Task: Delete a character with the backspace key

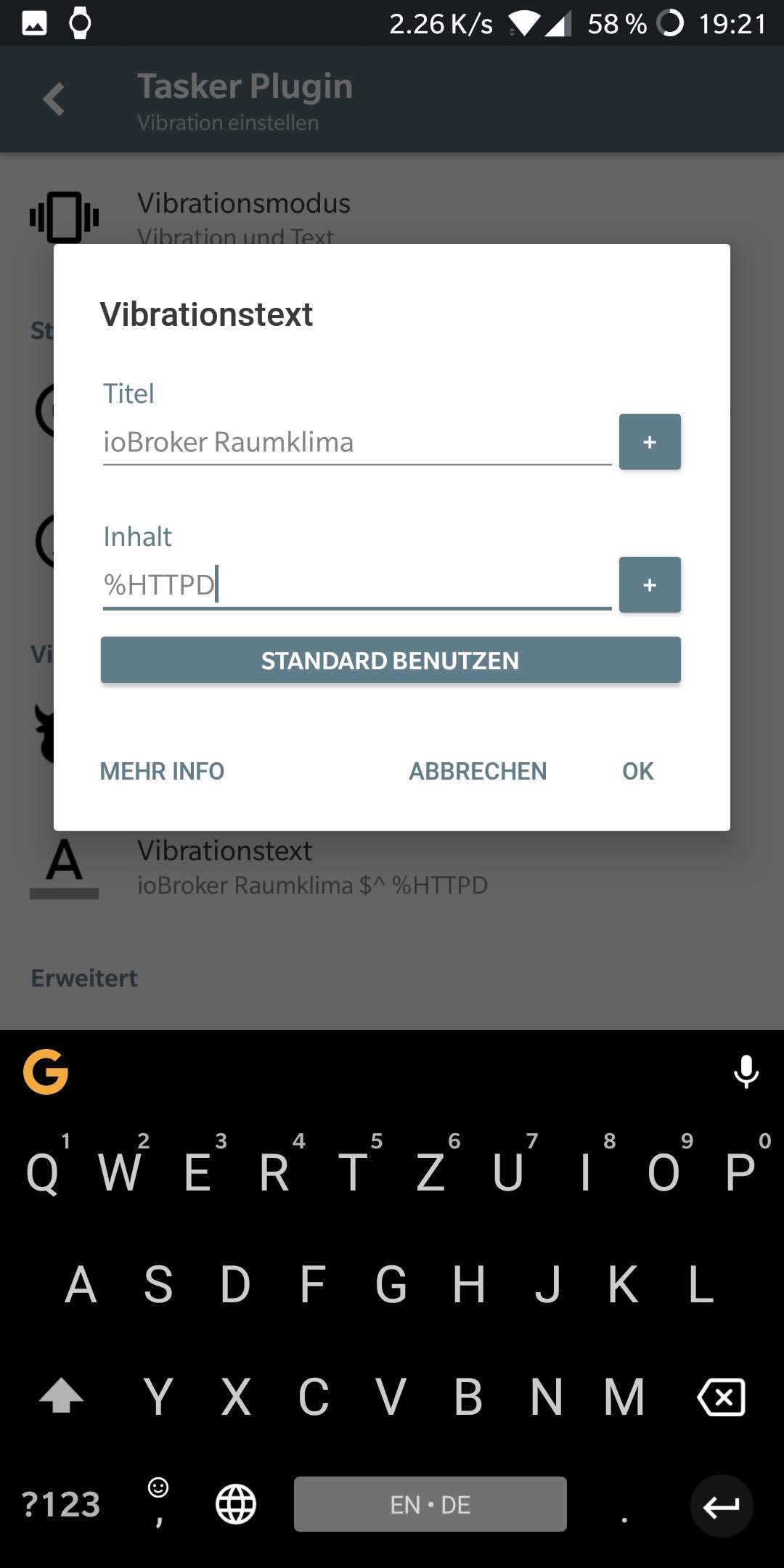Action: pyautogui.click(x=721, y=1397)
